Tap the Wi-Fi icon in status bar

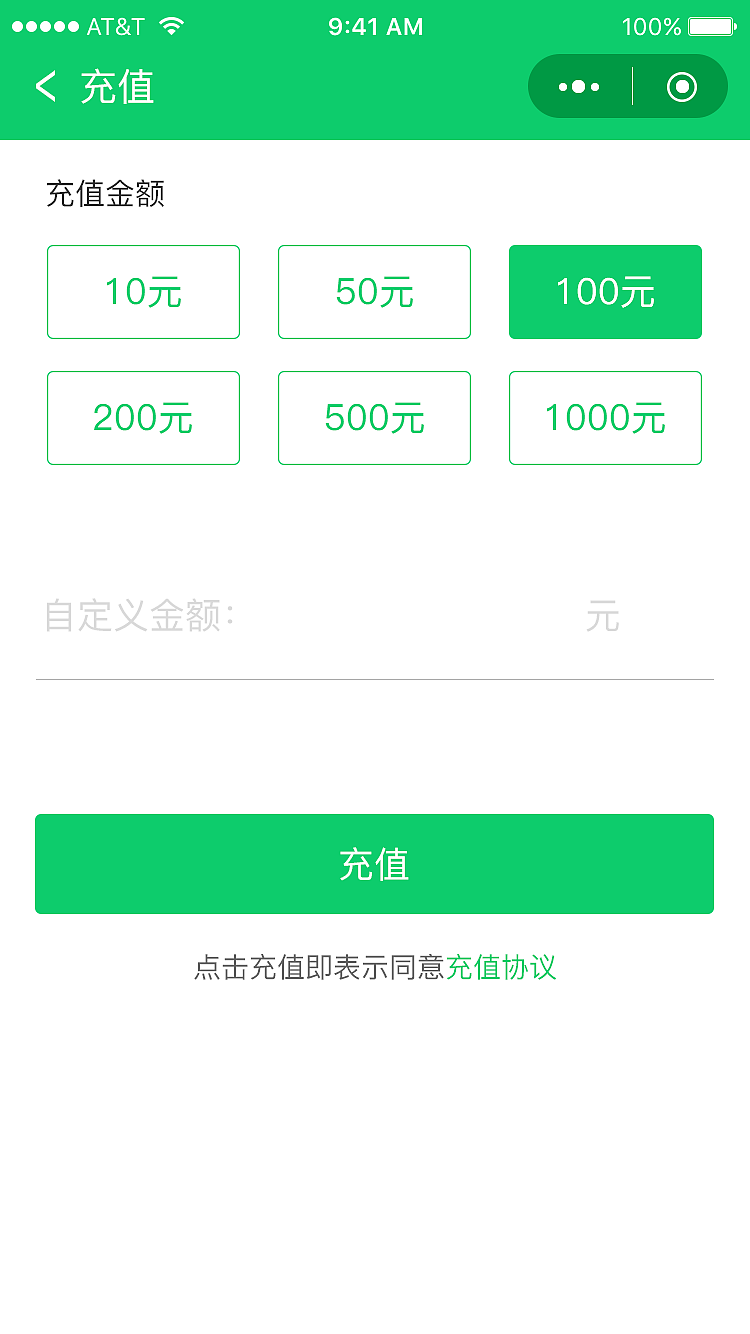click(x=170, y=26)
